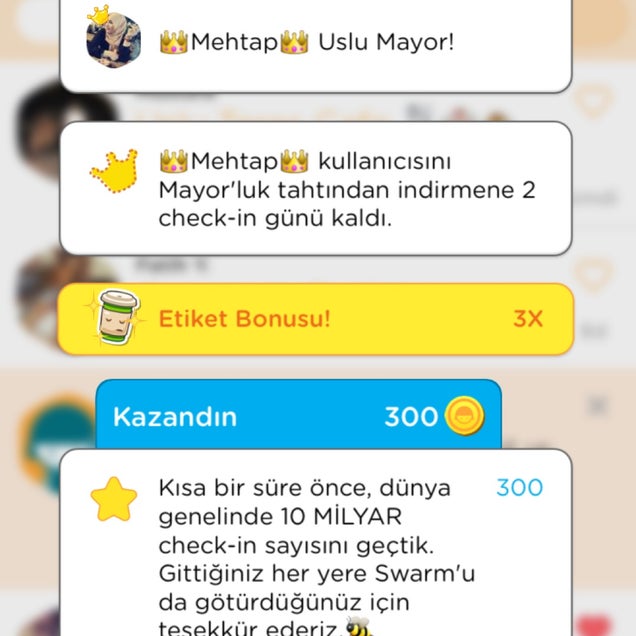Tap the Etiket Bonusu 3X banner
This screenshot has height=636, width=636.
click(315, 319)
